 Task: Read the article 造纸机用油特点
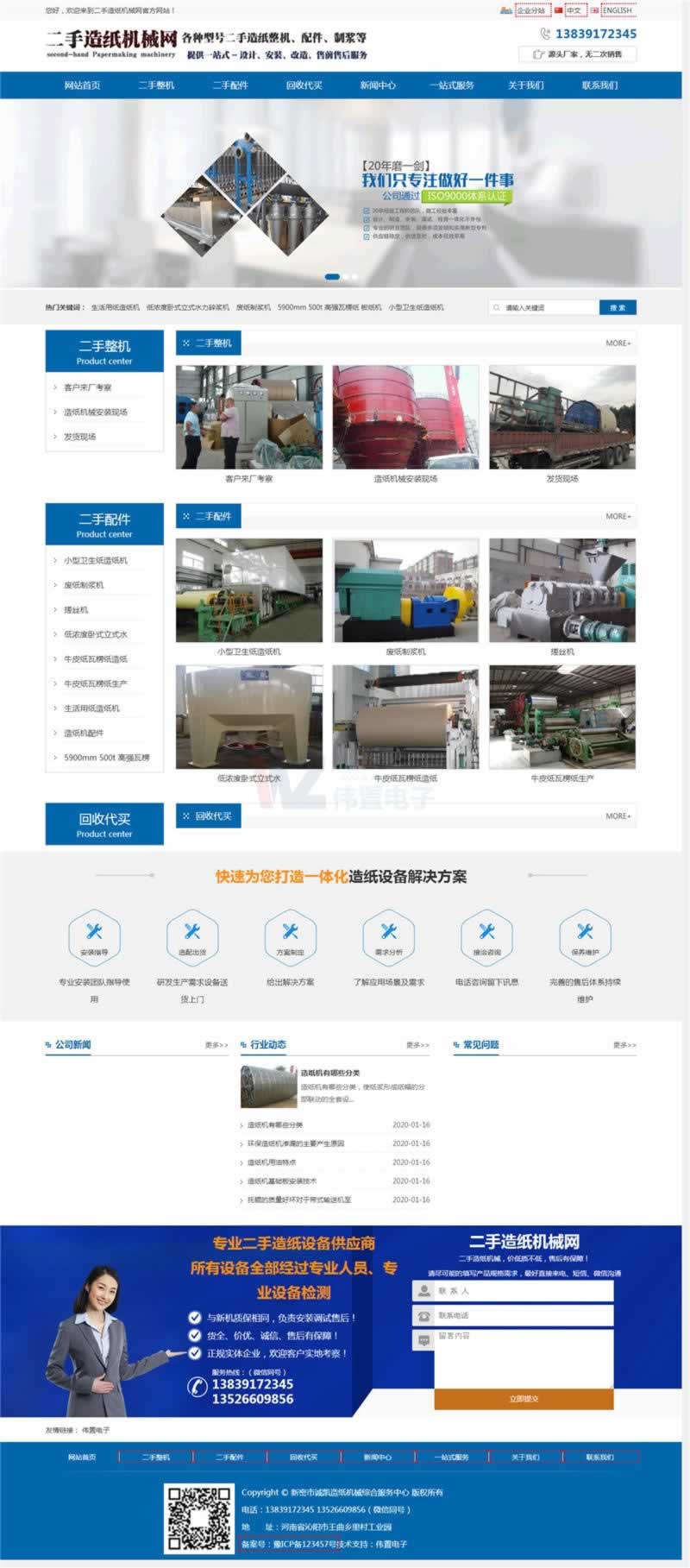tap(272, 1162)
